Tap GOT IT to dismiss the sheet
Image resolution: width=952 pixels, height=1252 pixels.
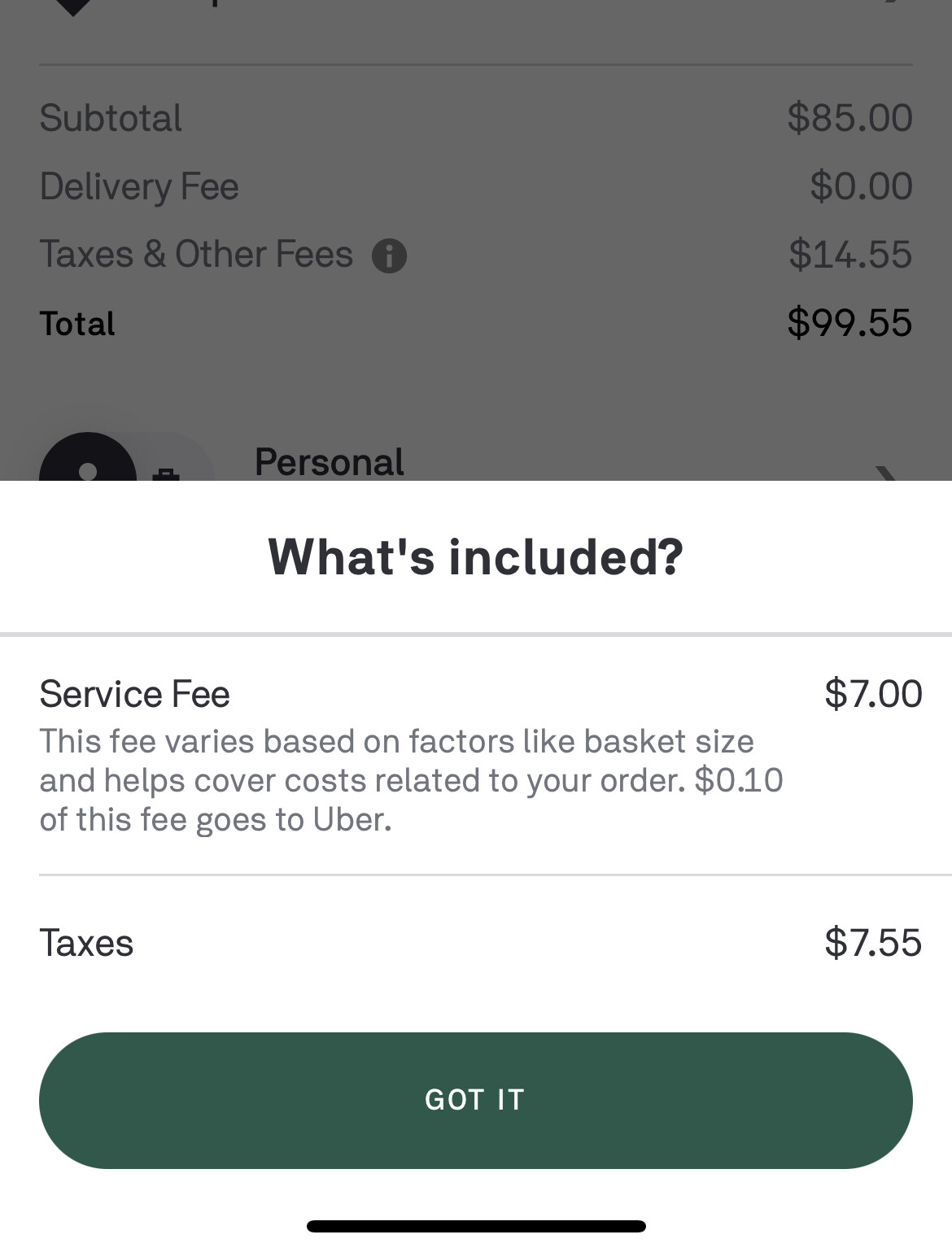(476, 1100)
